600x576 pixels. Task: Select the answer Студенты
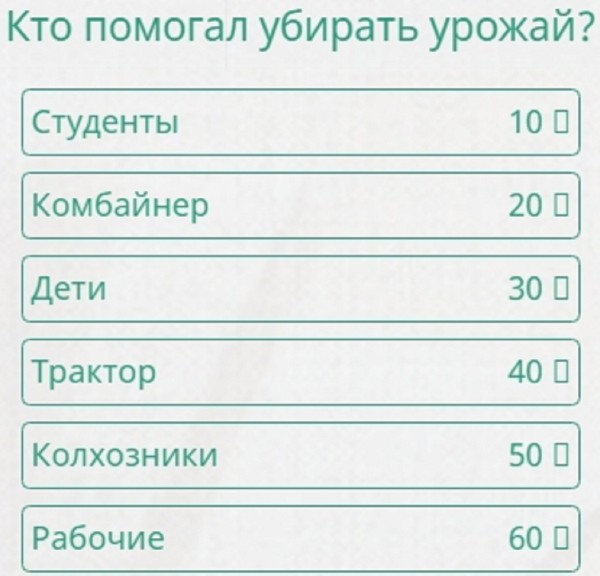[x=300, y=123]
